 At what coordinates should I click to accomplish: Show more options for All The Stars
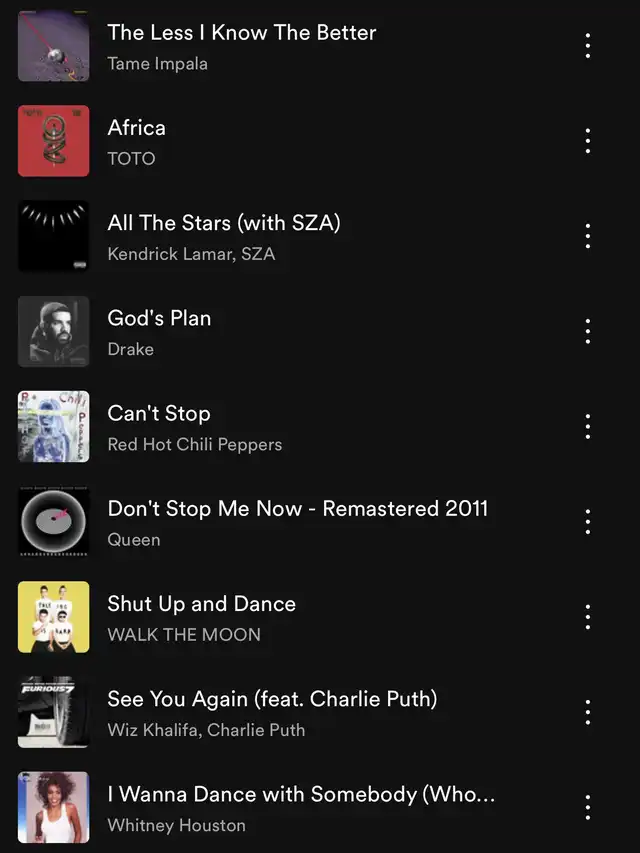[588, 236]
